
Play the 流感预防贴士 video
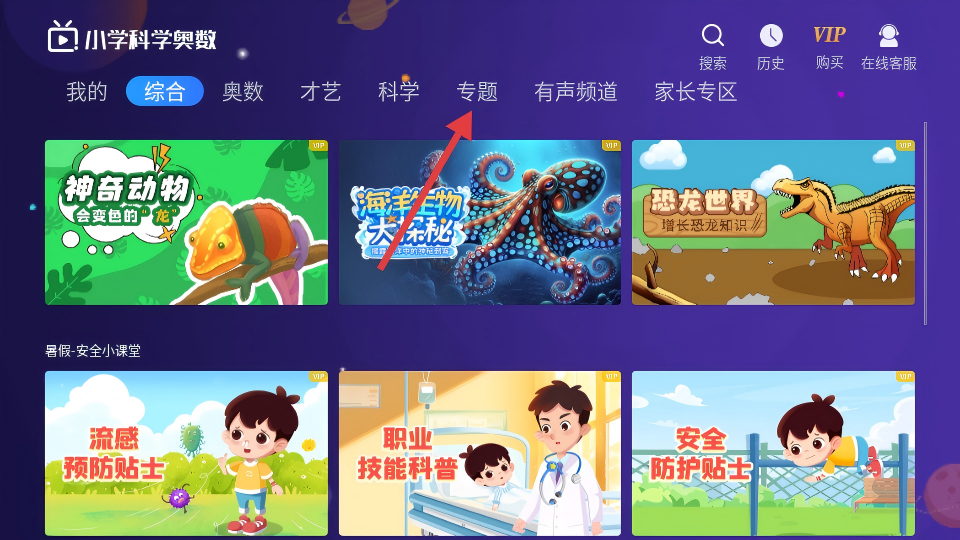click(x=186, y=453)
